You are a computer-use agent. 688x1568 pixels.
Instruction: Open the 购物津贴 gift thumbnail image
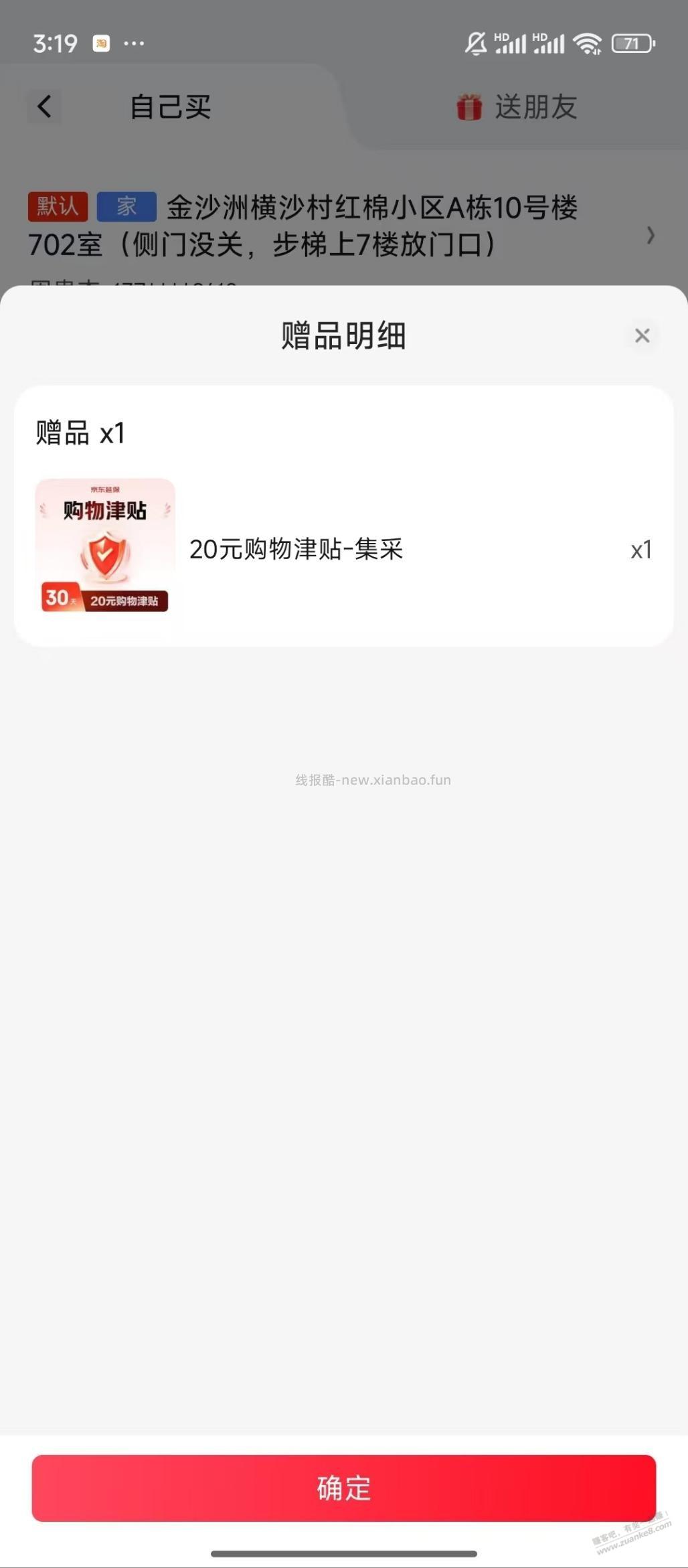point(106,549)
